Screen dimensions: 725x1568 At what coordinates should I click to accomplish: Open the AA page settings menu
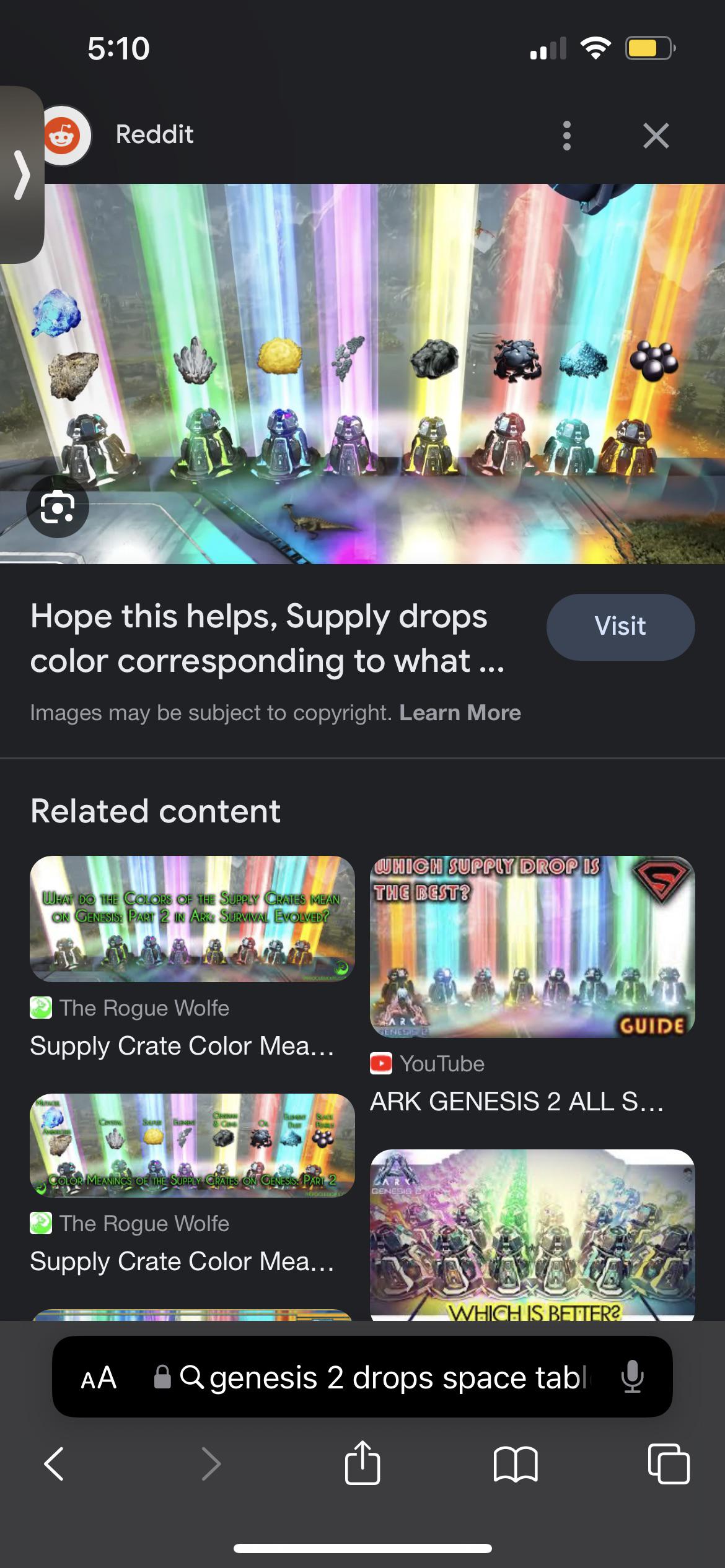tap(99, 1378)
